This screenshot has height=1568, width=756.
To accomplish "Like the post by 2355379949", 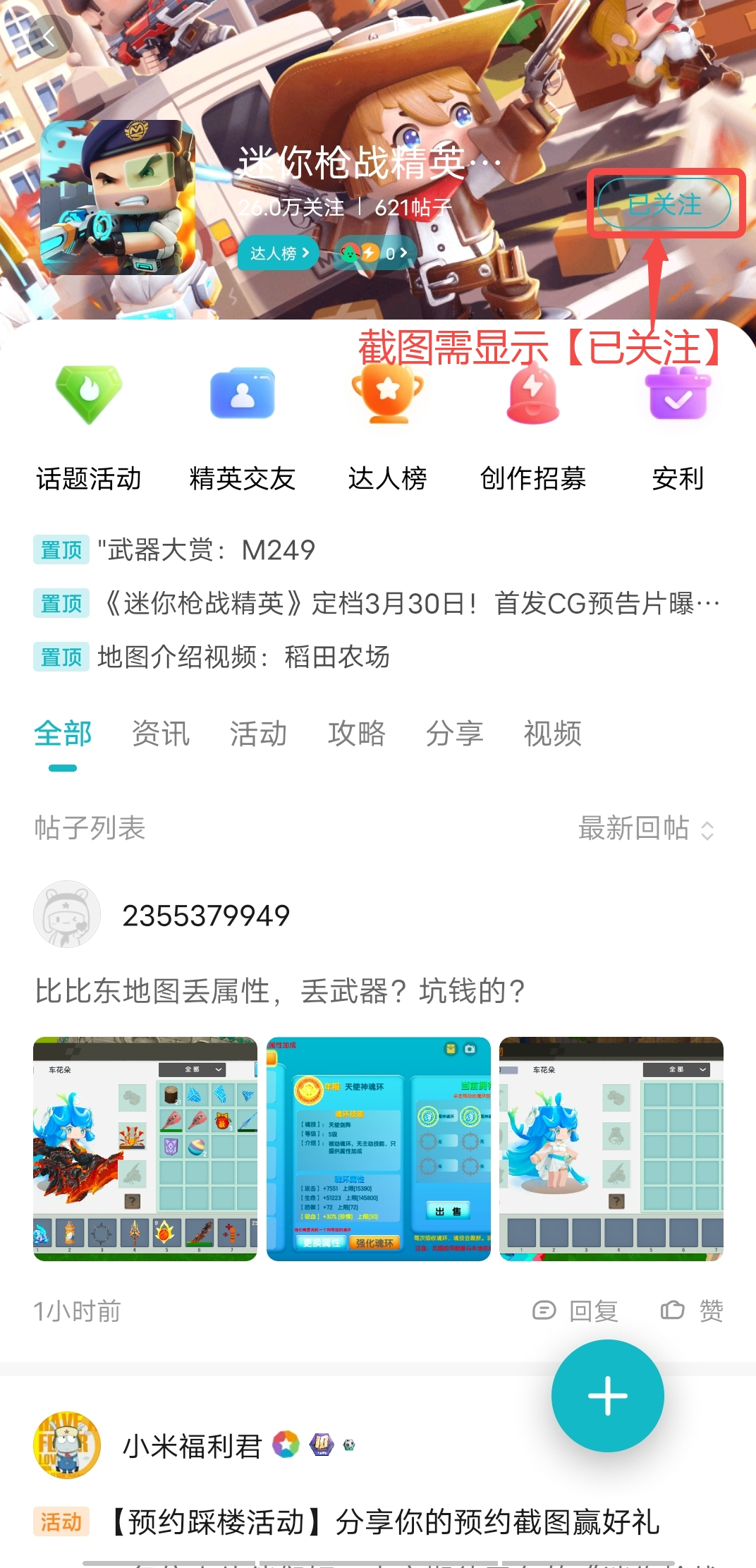I will tap(693, 1311).
